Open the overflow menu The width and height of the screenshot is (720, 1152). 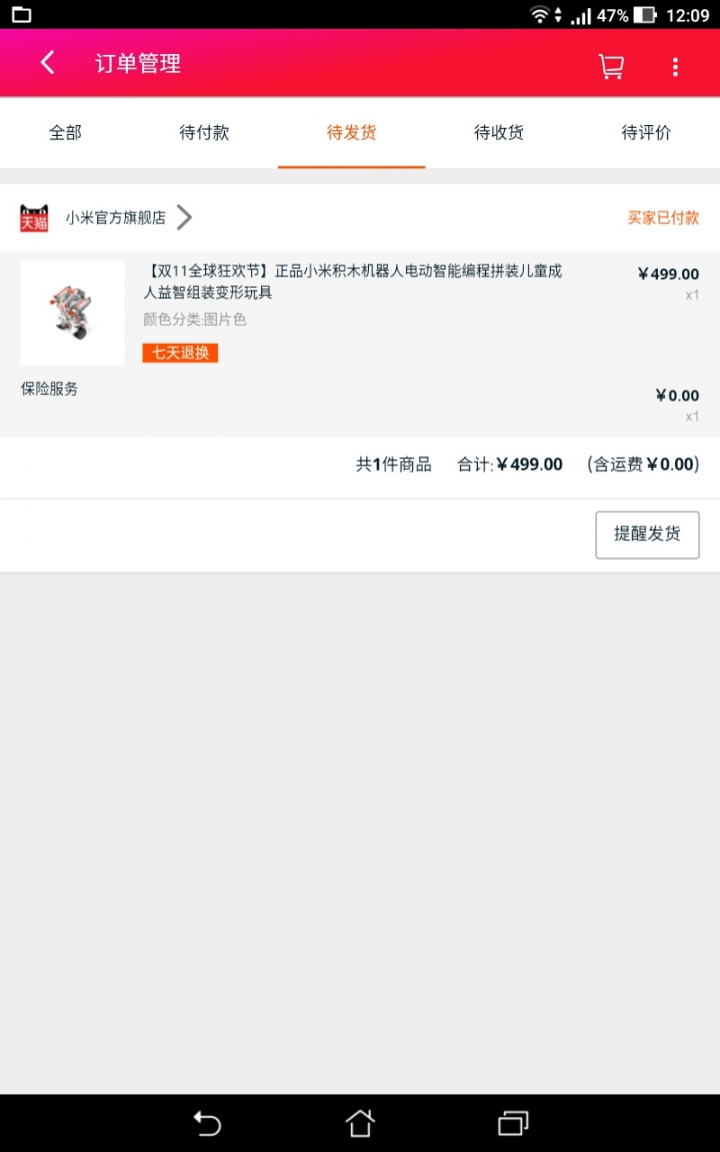point(675,66)
